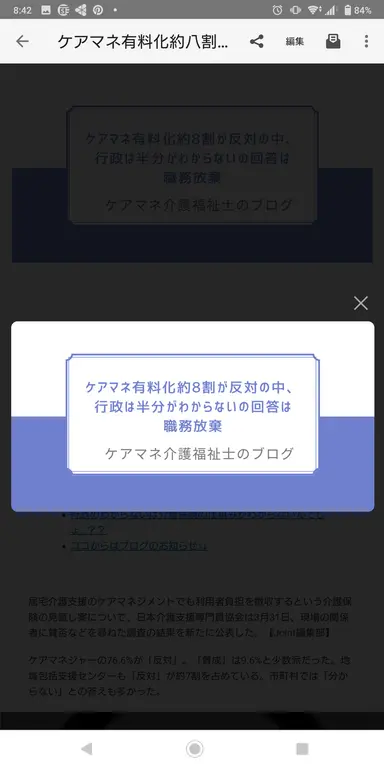Tap the system home button
This screenshot has width=384, height=768.
pos(194,749)
